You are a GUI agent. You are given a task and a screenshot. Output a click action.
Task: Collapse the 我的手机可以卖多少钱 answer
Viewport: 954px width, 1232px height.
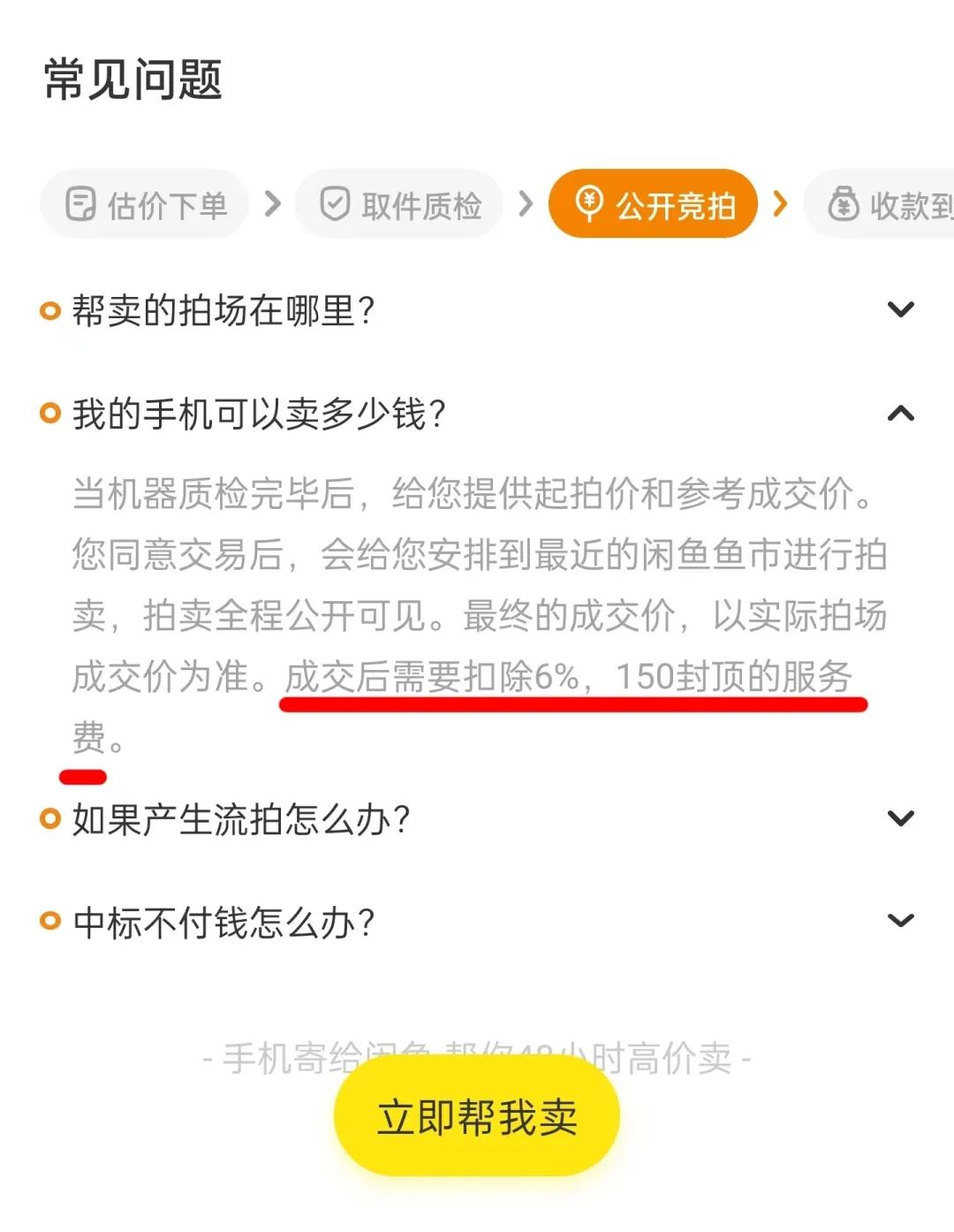click(900, 412)
